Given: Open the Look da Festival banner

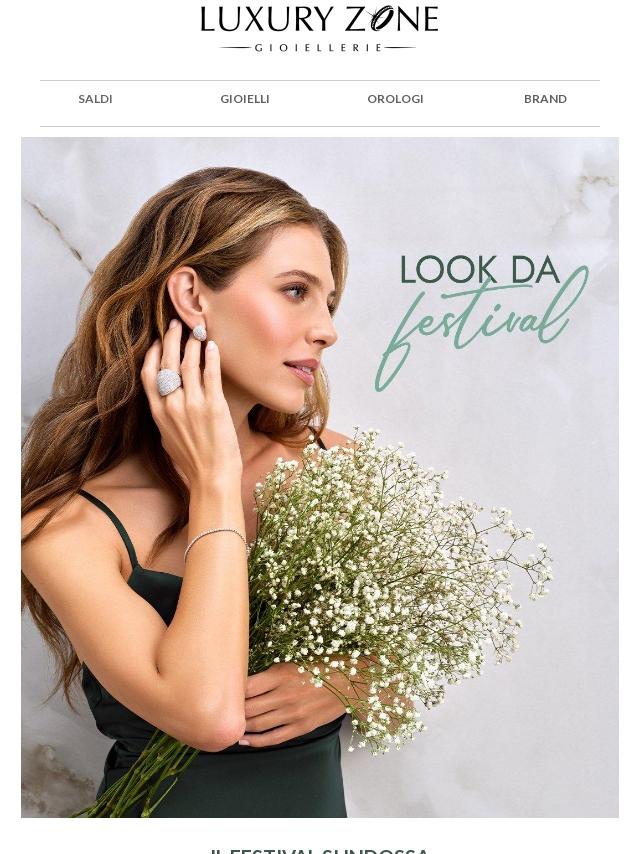Looking at the screenshot, I should tap(320, 477).
